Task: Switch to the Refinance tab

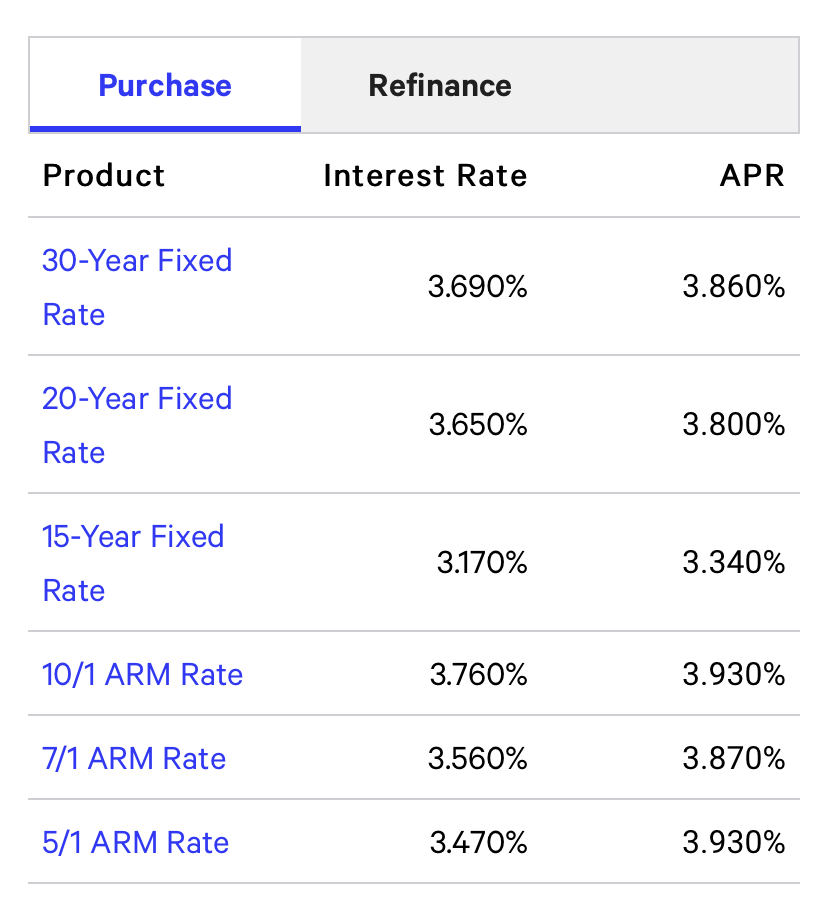Action: (440, 85)
